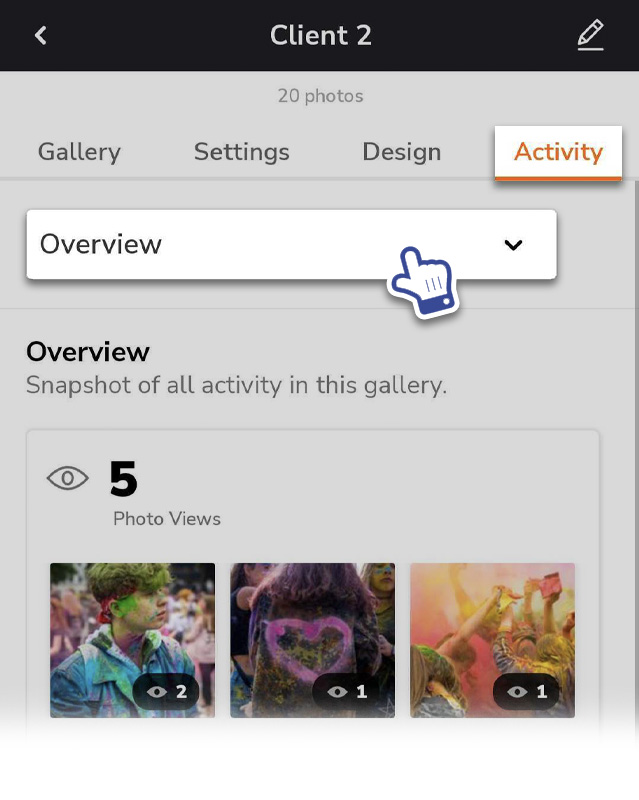Go back using the top-left arrow
The image size is (639, 800).
41,35
